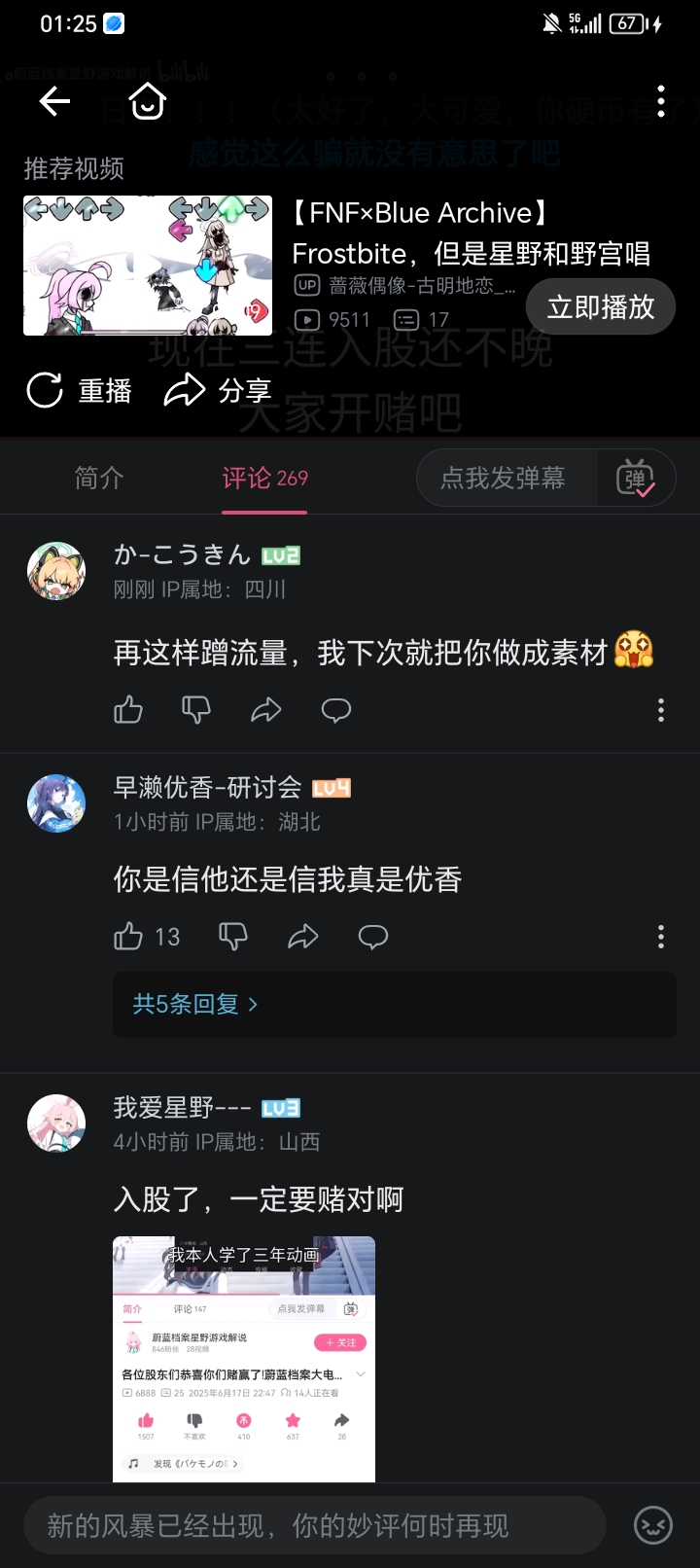Dislike か-こうきん's comment
Image resolution: width=700 pixels, height=1568 pixels.
coord(196,710)
